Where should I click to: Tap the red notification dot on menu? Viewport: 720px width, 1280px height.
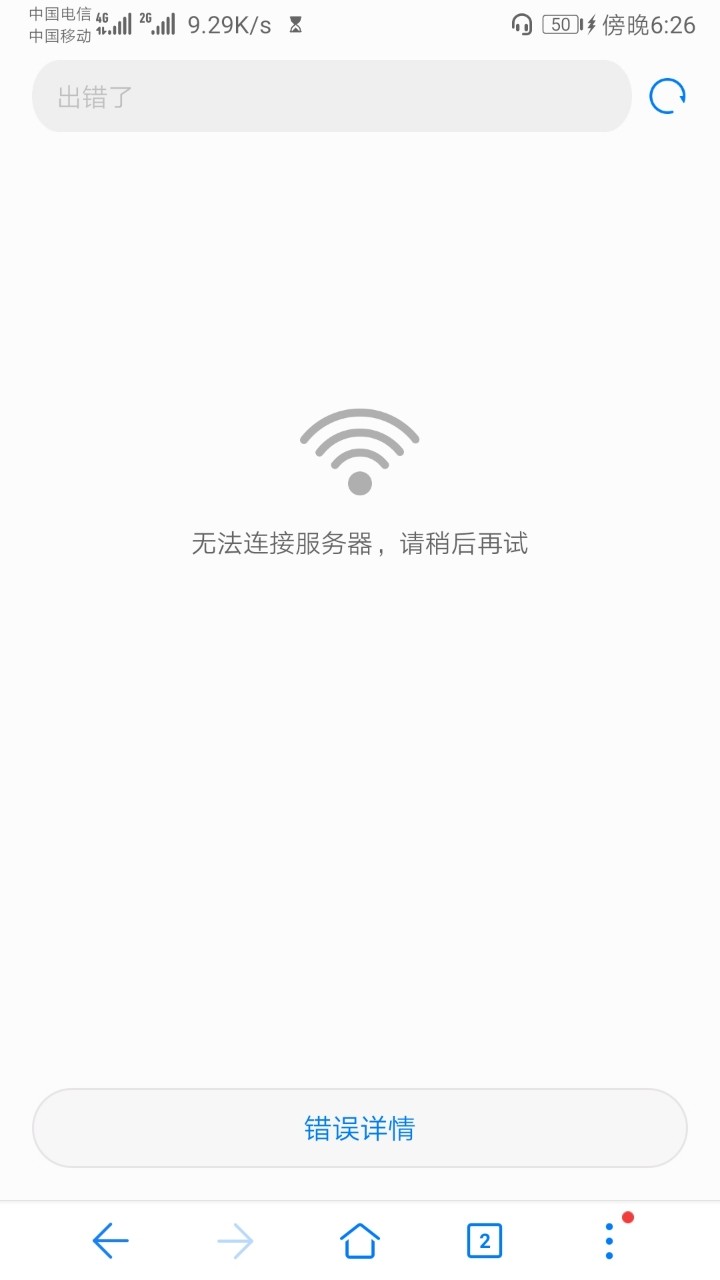click(x=626, y=1218)
